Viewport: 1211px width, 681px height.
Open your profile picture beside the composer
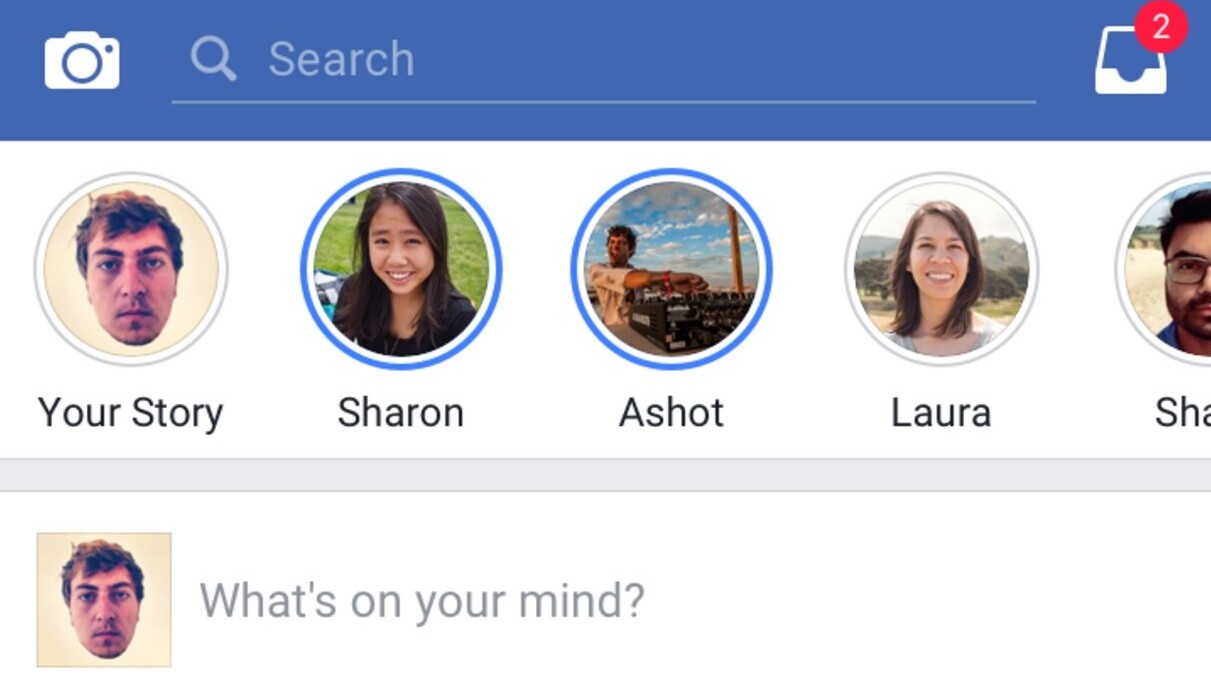pyautogui.click(x=104, y=600)
